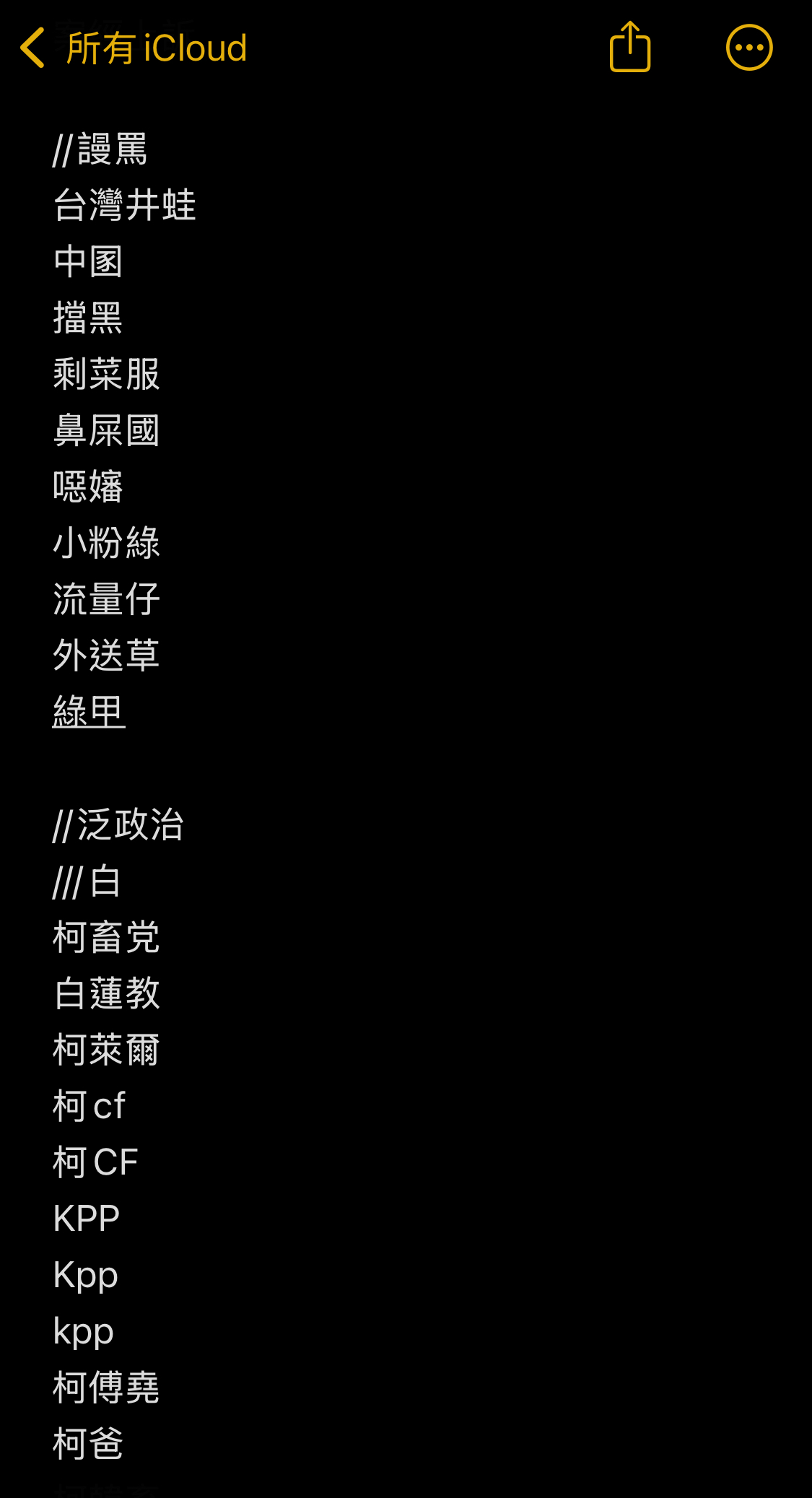This screenshot has height=1498, width=812.
Task: Tap the underlined 綠甲 text
Action: point(89,712)
